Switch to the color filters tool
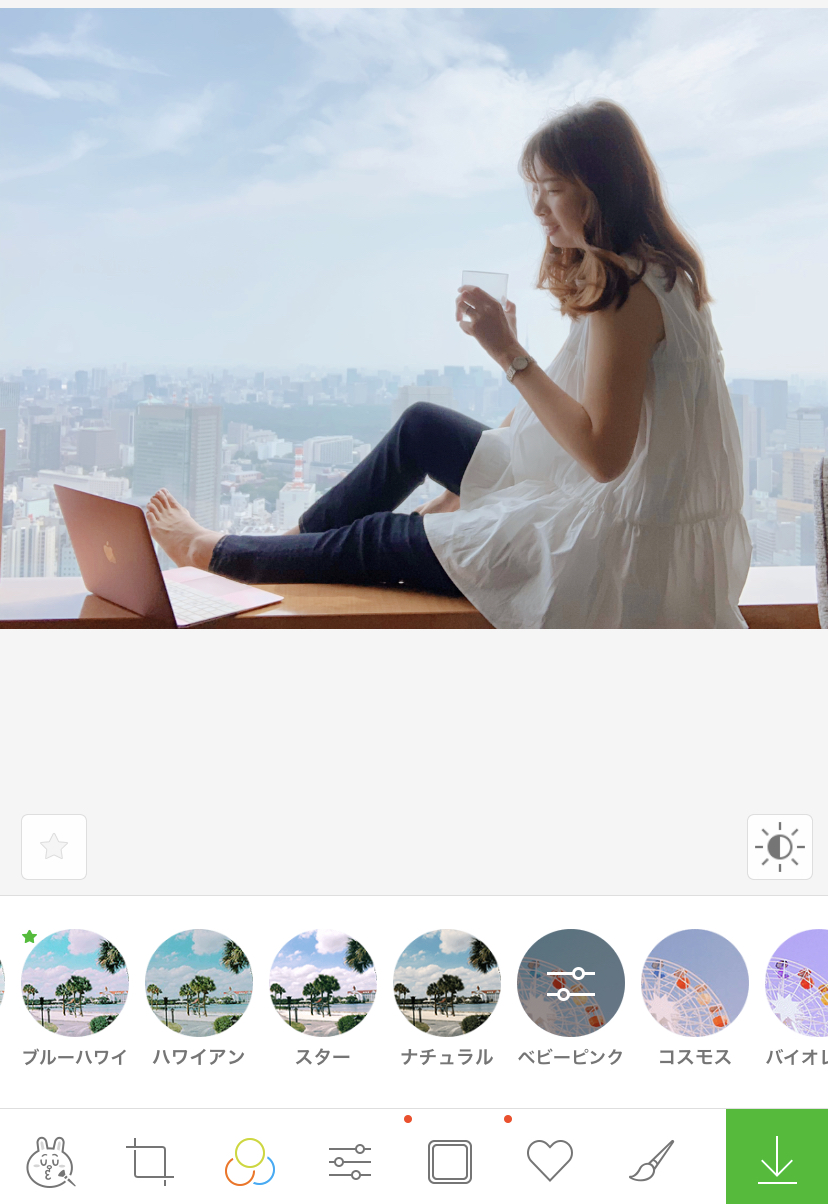This screenshot has height=1204, width=828. (250, 1161)
